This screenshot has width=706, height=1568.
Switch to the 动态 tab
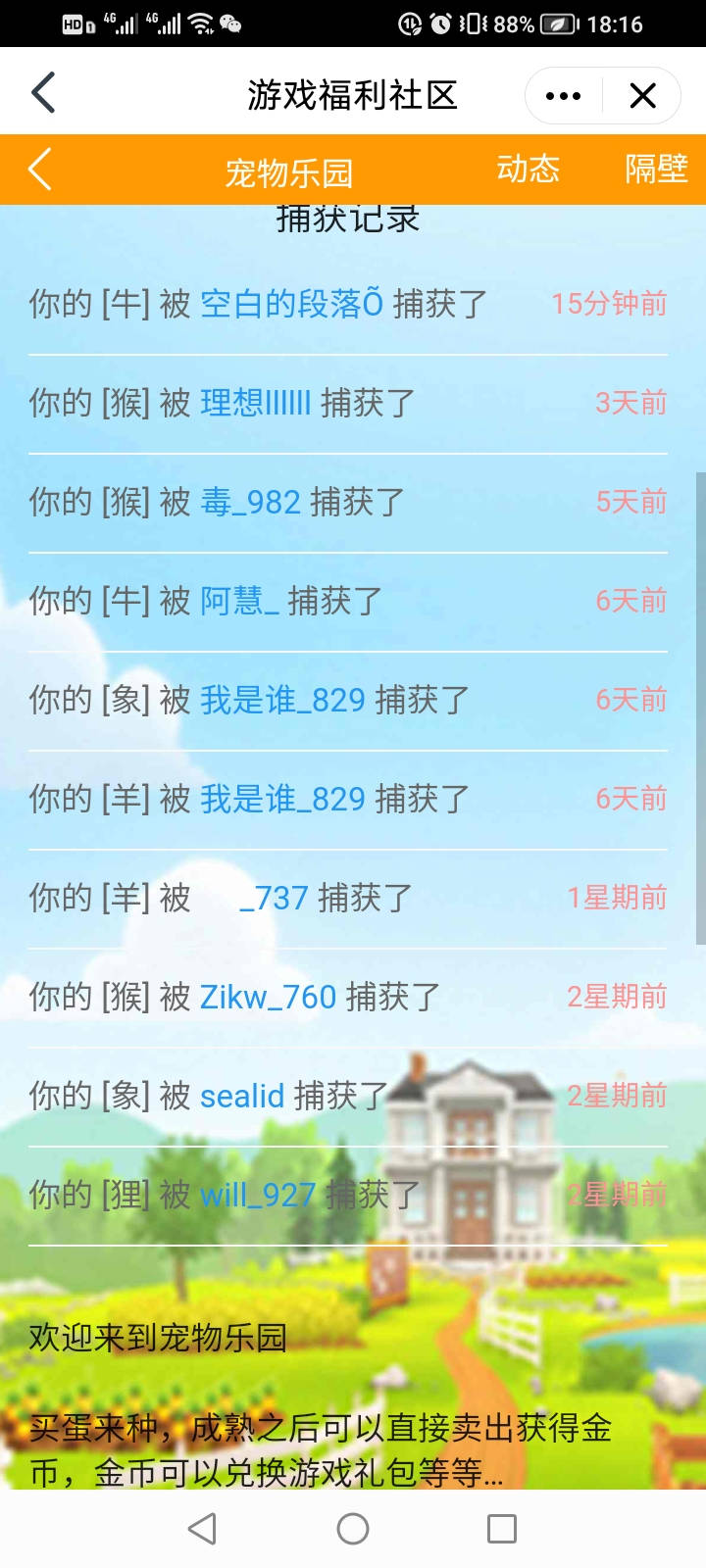[528, 169]
